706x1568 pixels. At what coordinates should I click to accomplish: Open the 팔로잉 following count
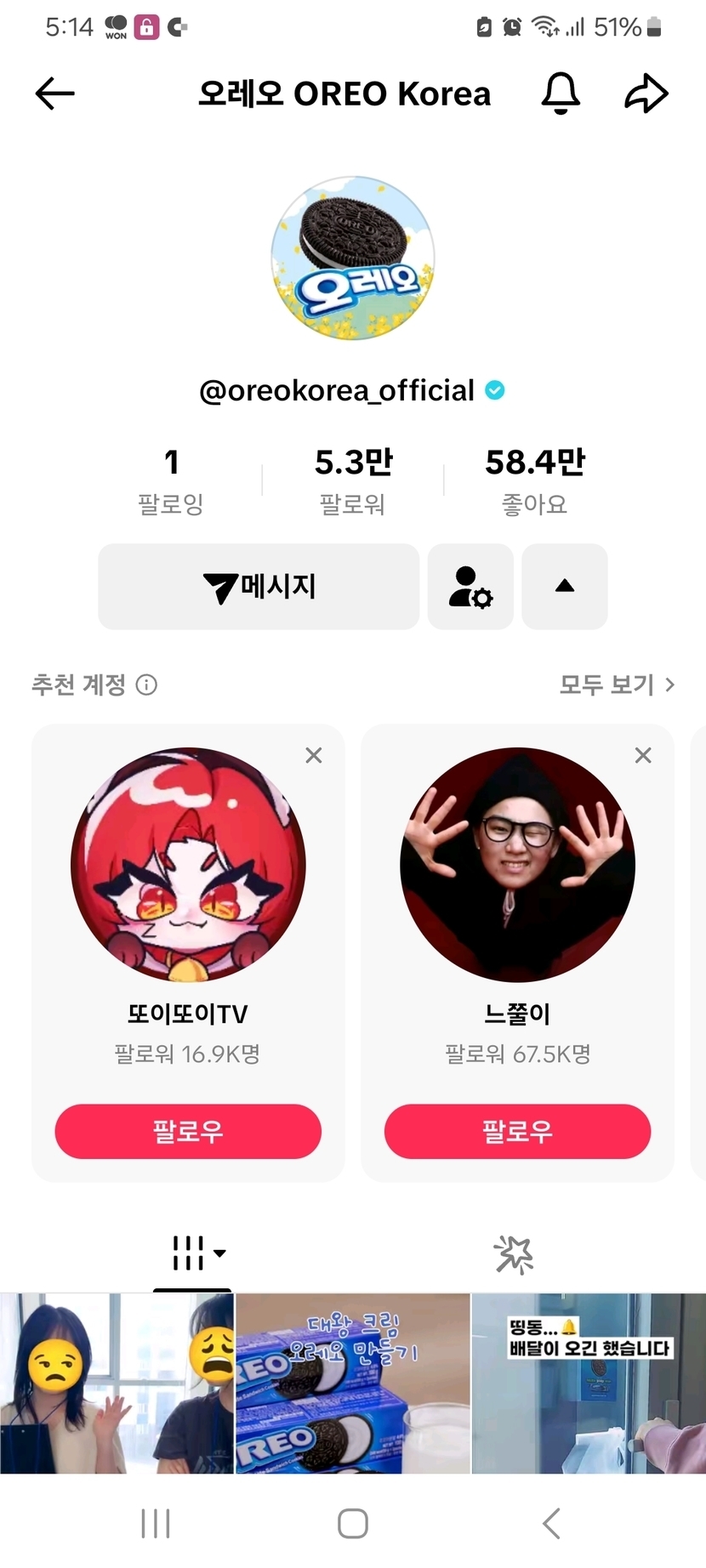[x=171, y=481]
